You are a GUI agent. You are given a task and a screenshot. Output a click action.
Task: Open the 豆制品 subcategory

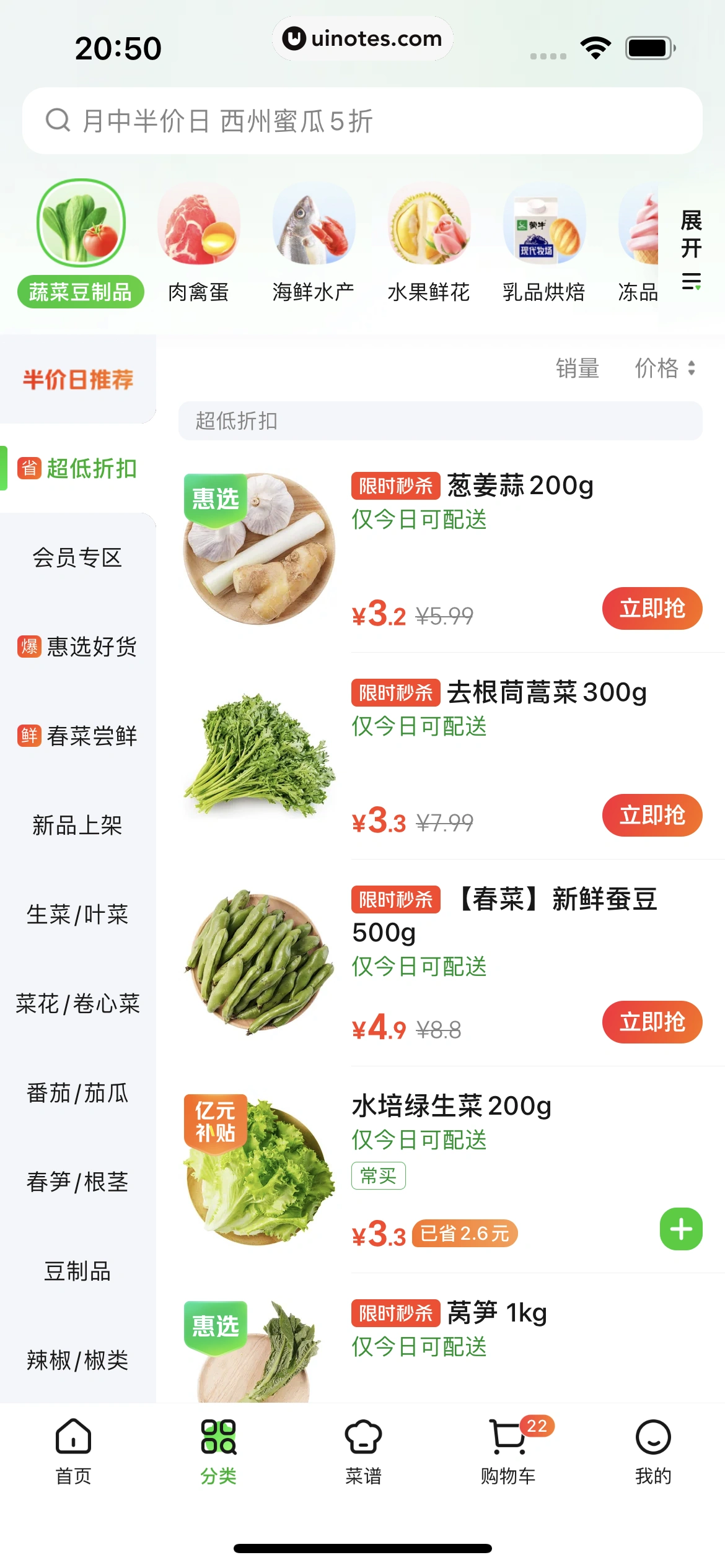pyautogui.click(x=77, y=1271)
